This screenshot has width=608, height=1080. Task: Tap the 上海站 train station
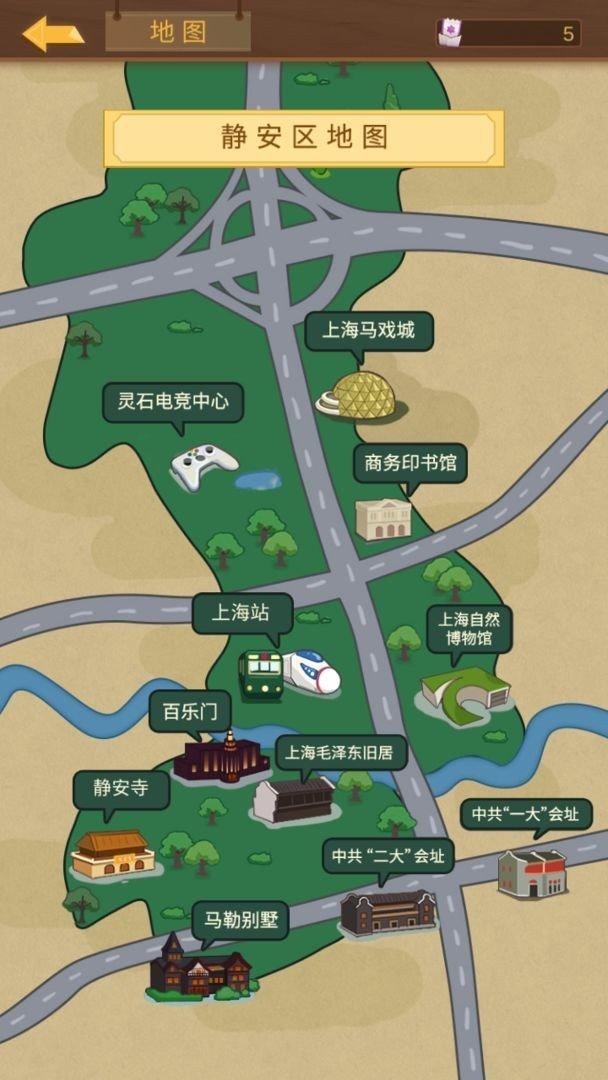289,671
